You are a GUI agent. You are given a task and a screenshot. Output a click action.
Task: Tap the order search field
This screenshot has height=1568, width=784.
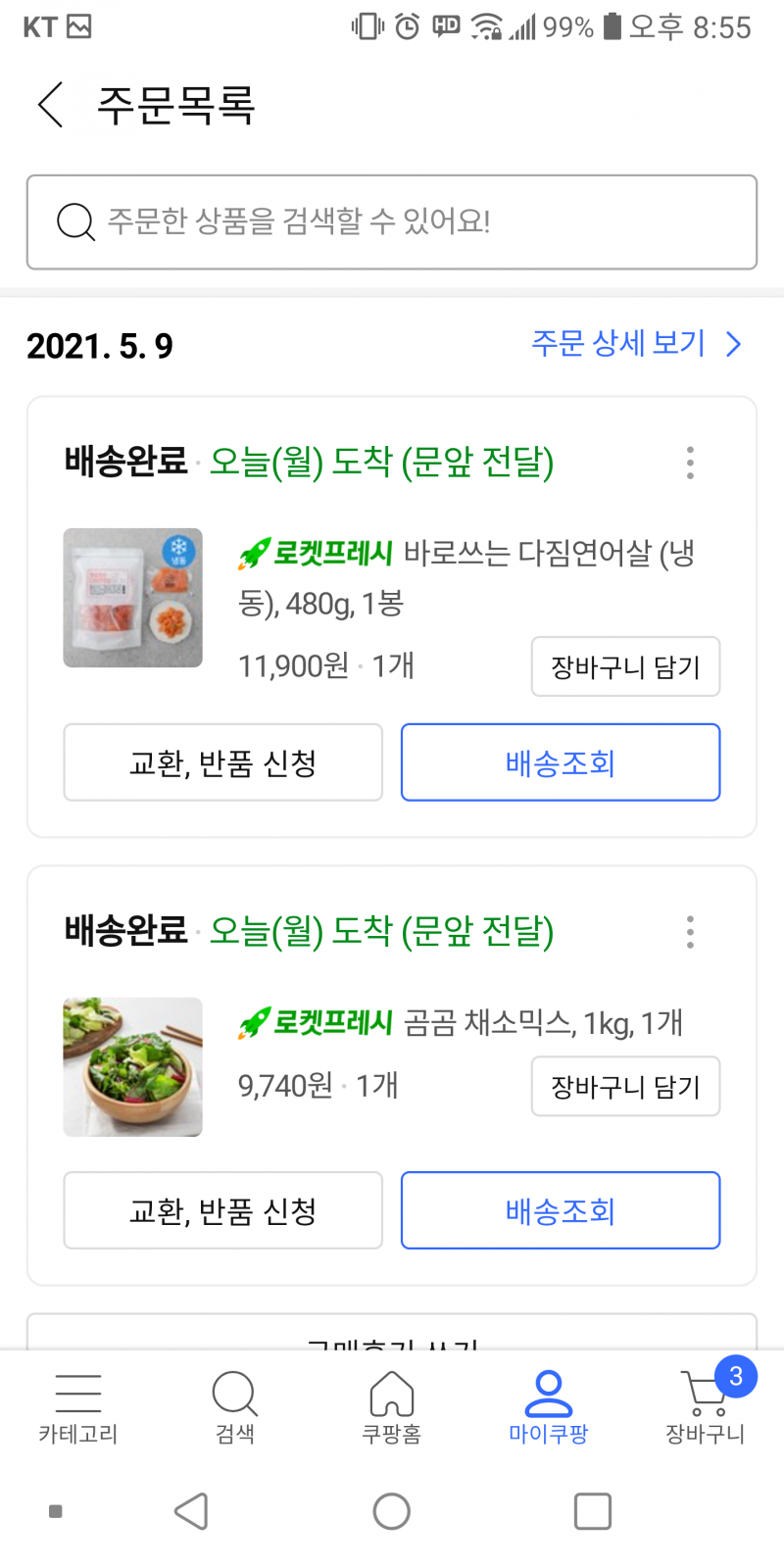coord(392,222)
